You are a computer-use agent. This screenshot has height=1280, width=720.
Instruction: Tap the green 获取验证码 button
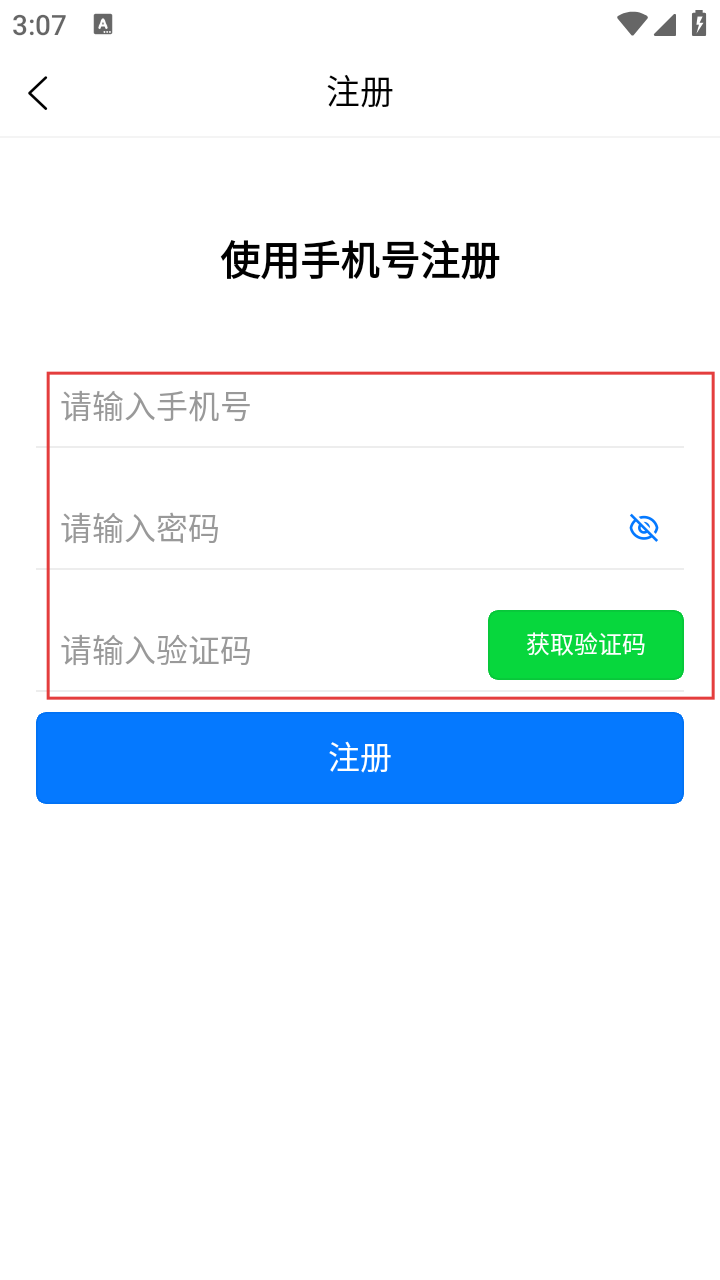pyautogui.click(x=586, y=645)
